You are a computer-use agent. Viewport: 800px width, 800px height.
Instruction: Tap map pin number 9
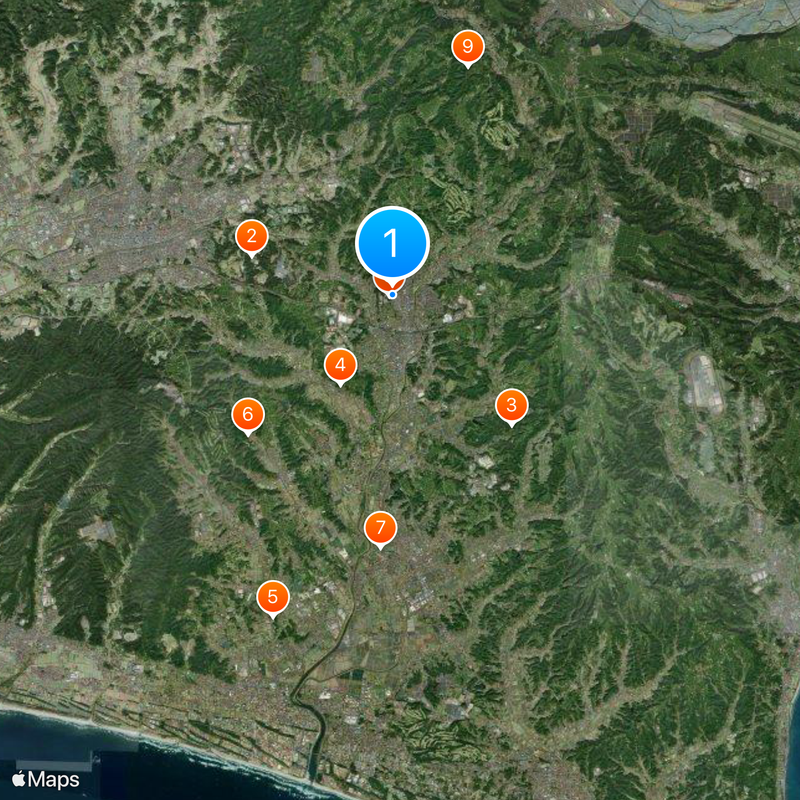point(467,46)
